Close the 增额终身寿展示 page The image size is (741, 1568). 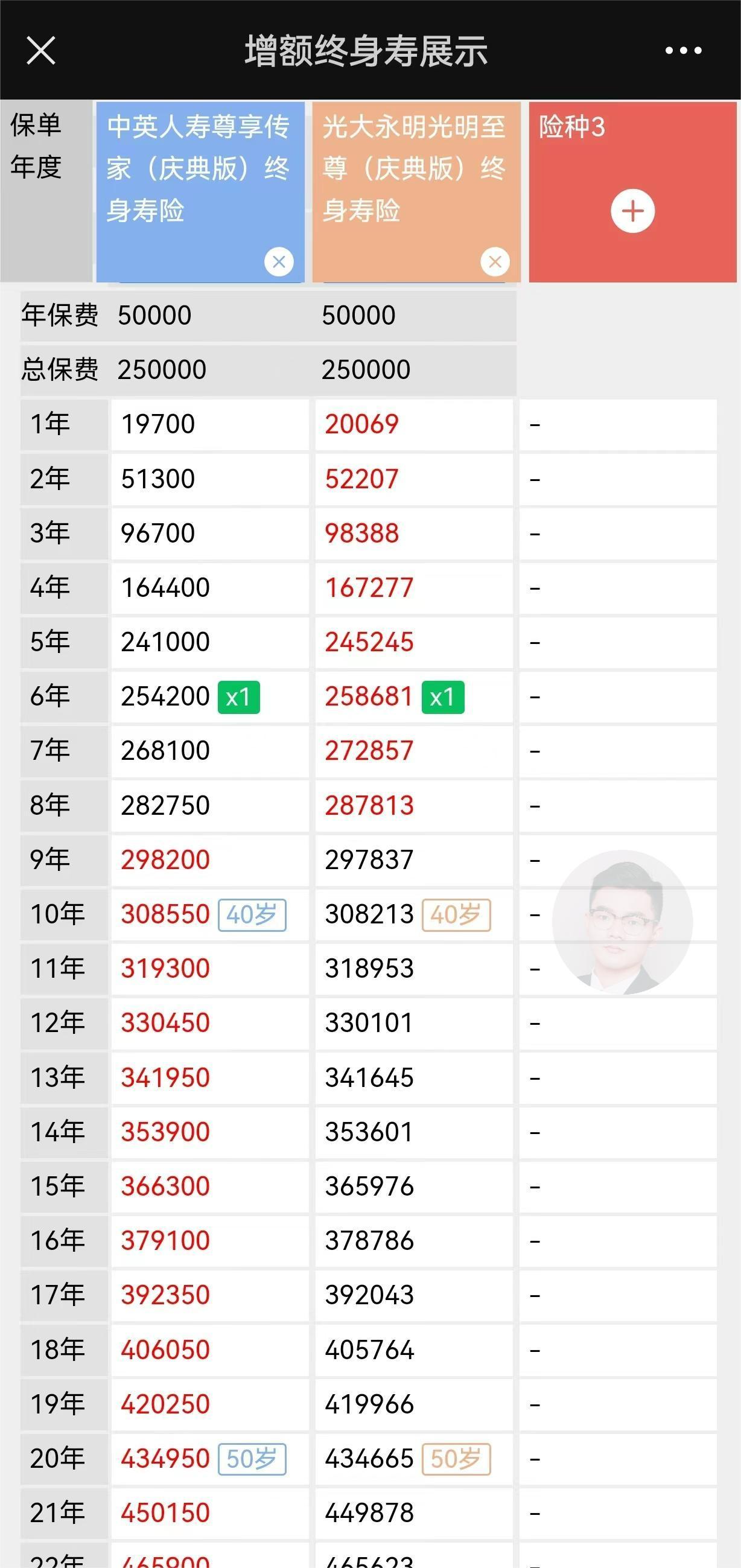pyautogui.click(x=41, y=50)
